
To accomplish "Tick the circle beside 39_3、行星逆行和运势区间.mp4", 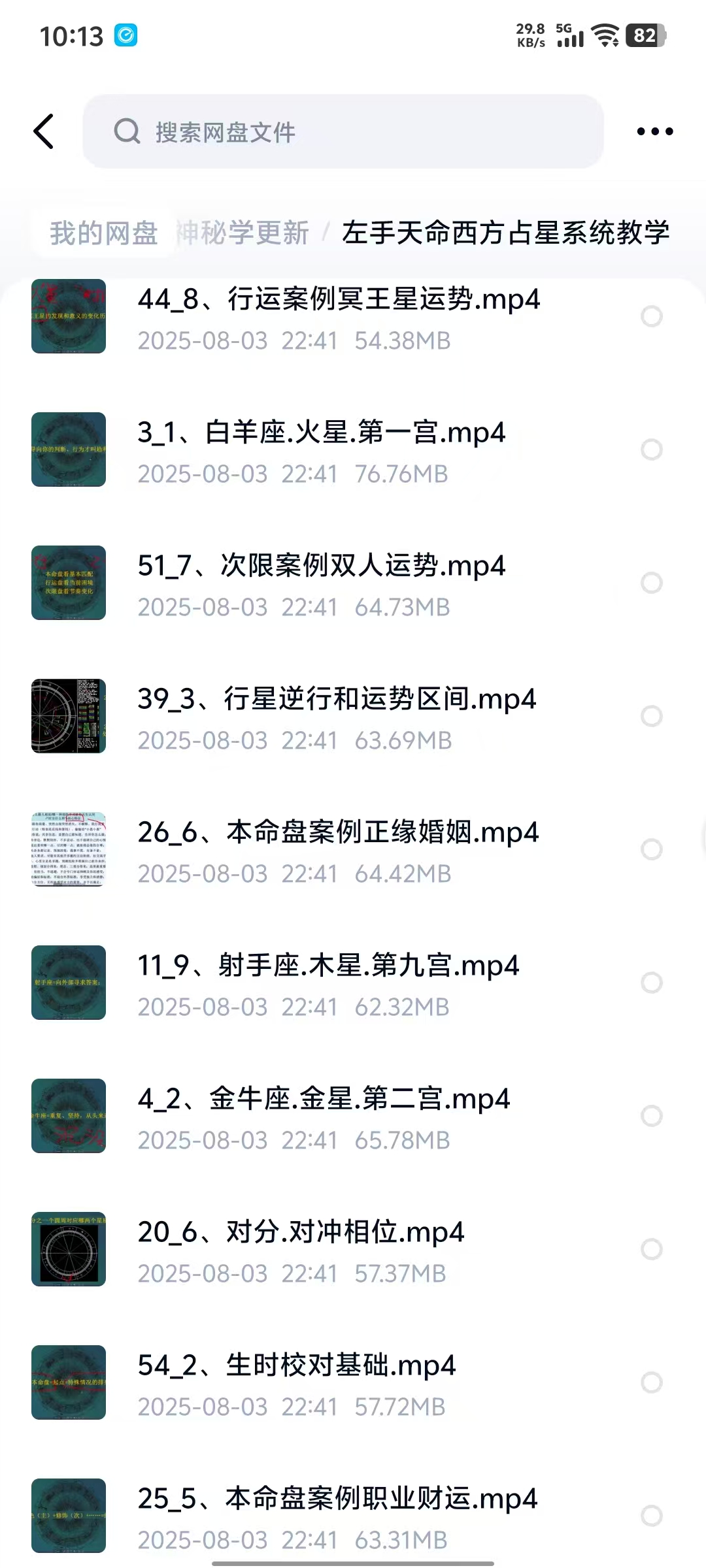I will [x=652, y=716].
